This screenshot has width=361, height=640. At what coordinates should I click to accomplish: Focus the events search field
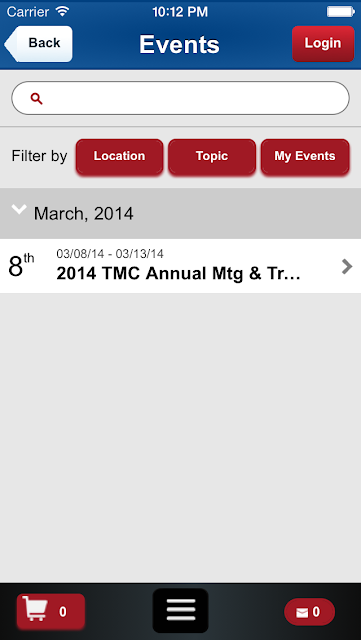click(x=180, y=98)
